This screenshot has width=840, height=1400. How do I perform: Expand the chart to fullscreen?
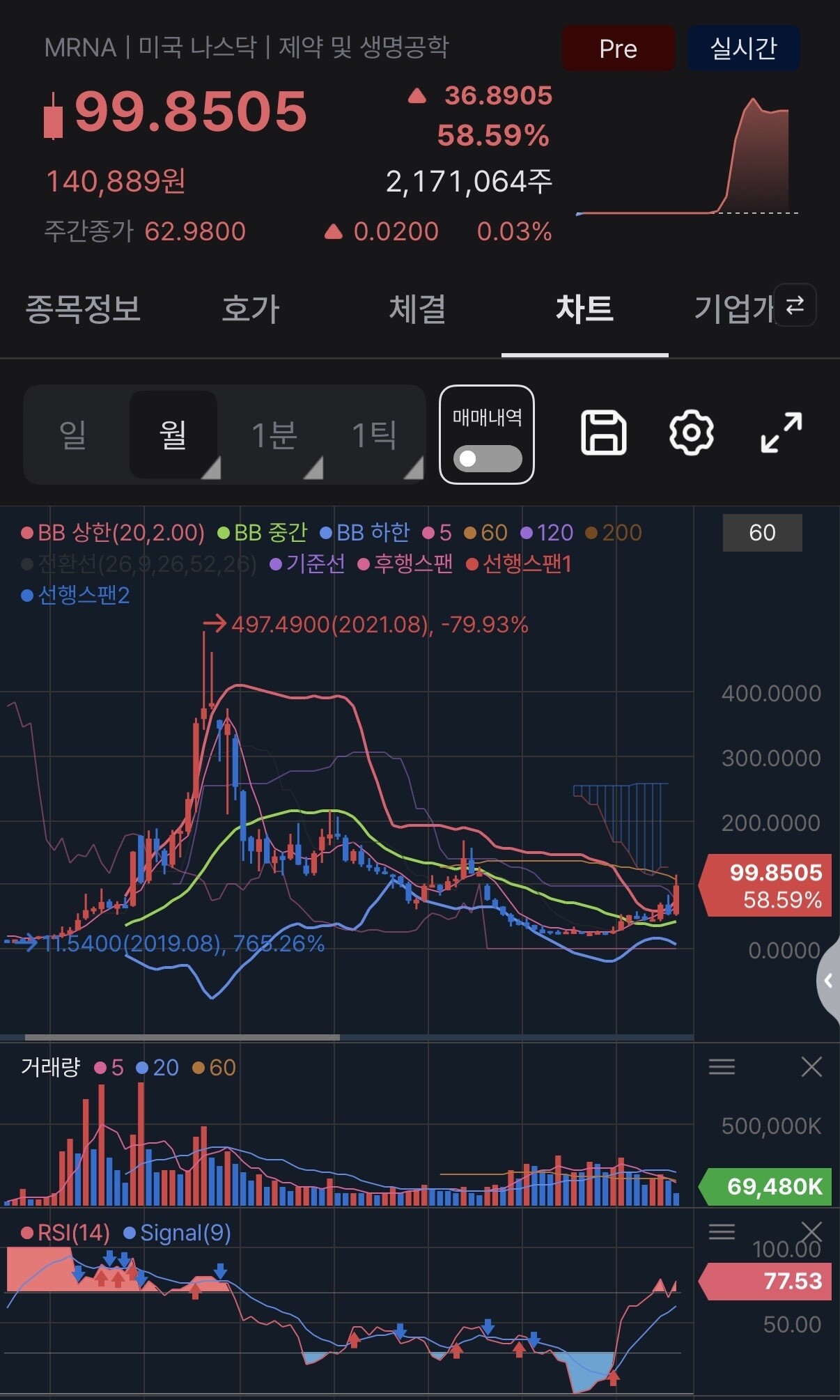tap(781, 433)
